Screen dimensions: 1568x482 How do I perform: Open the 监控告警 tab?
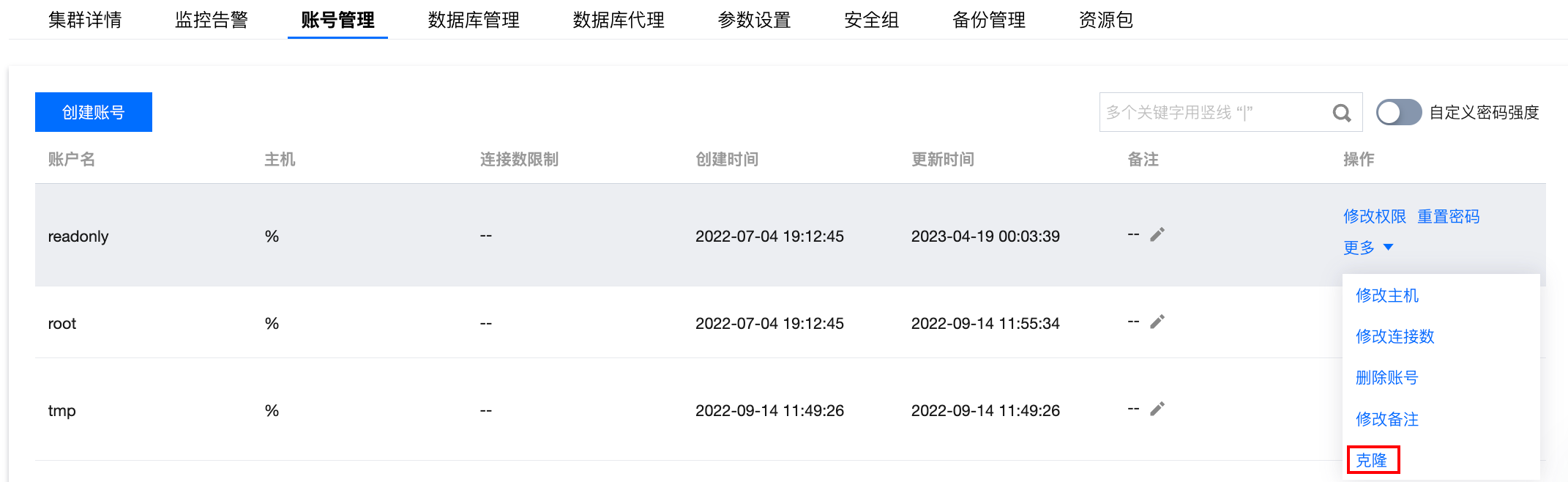(x=212, y=20)
